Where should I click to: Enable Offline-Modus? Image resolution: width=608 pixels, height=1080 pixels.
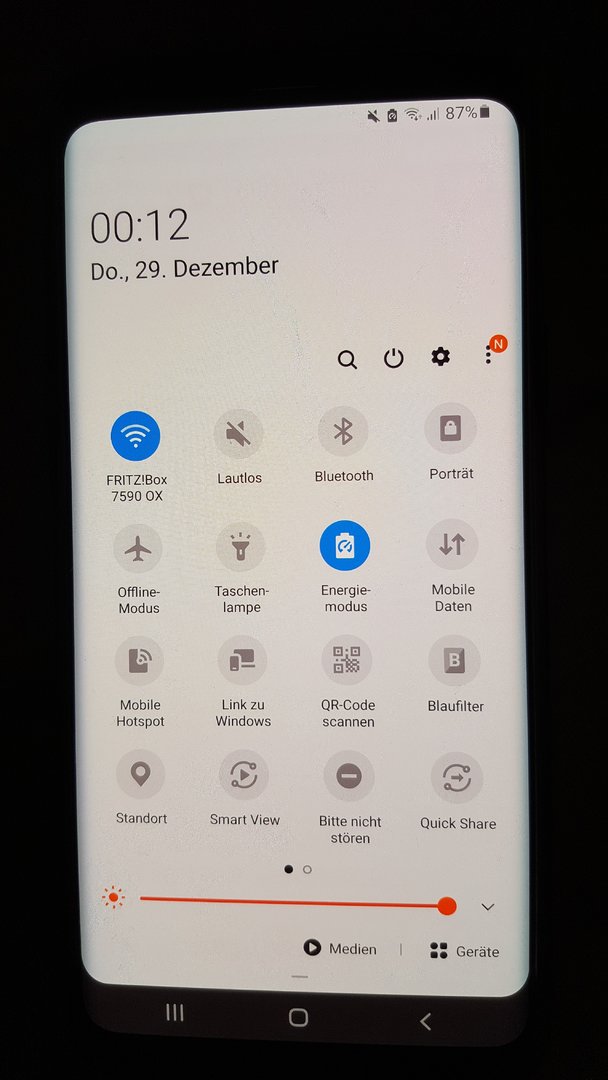click(x=138, y=548)
